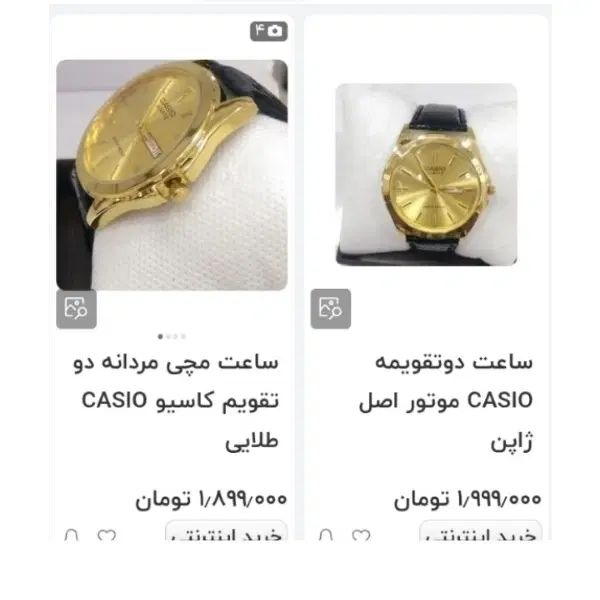Tap online purchase button for 1,999,000 toman watch
This screenshot has height=600, width=600.
click(x=481, y=533)
